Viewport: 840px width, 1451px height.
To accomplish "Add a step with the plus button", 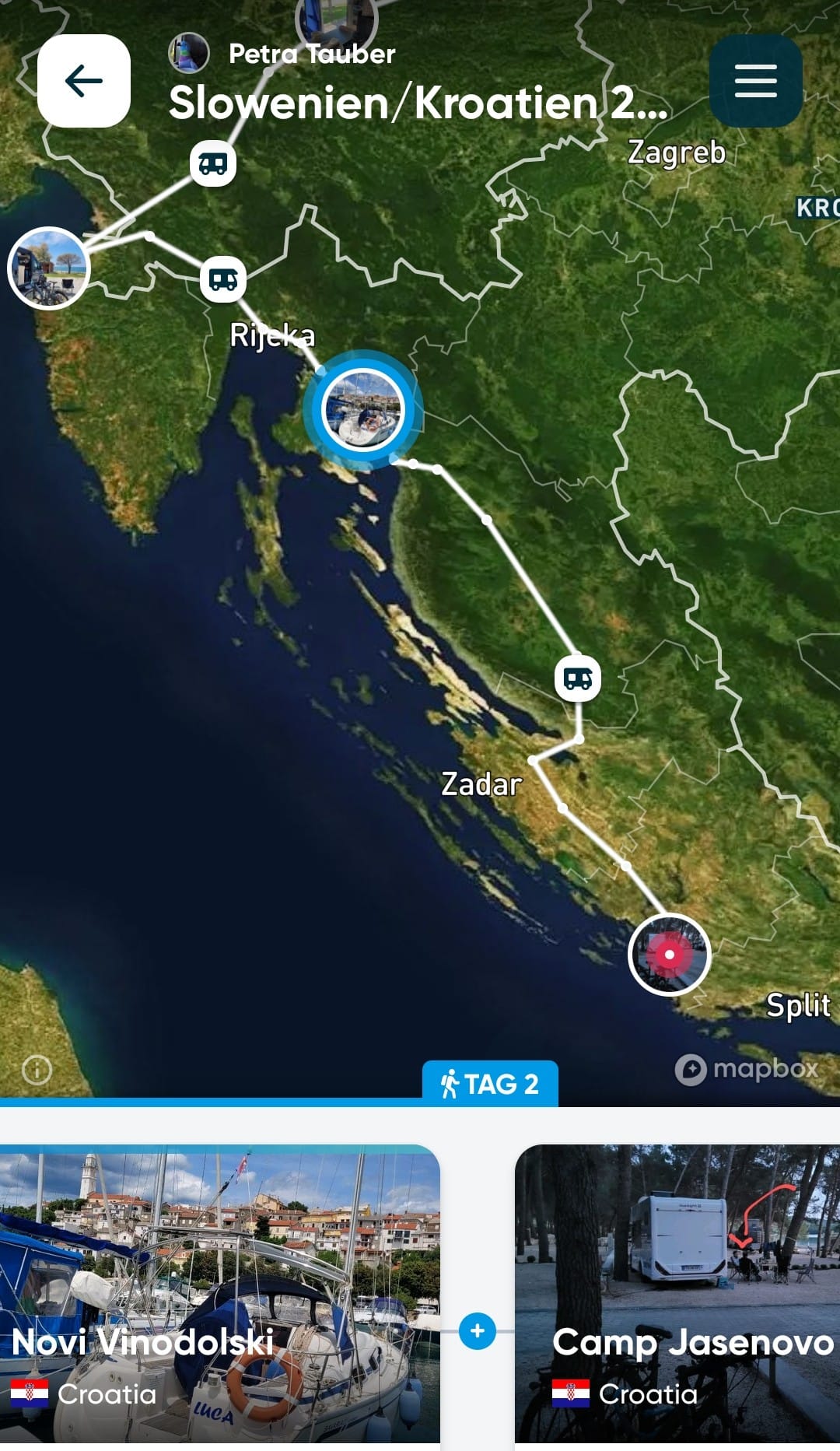I will tap(478, 1330).
